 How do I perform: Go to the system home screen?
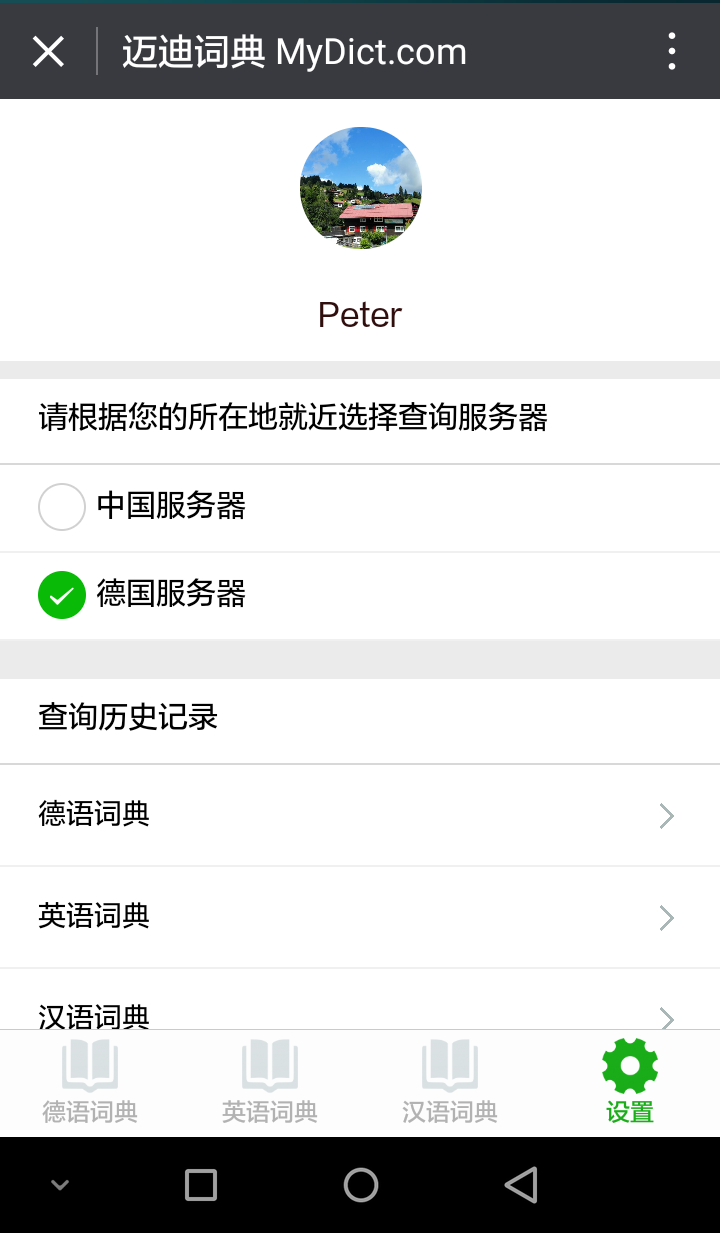[x=361, y=1185]
